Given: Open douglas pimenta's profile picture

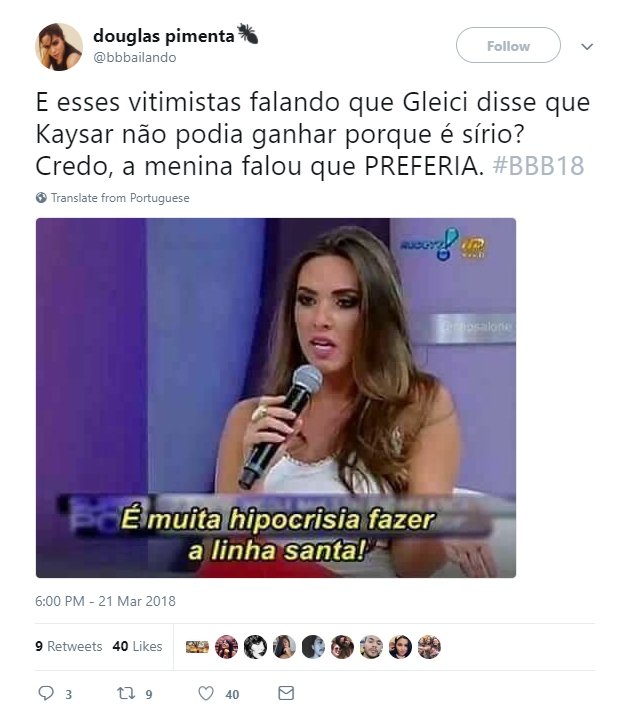Looking at the screenshot, I should click(59, 47).
